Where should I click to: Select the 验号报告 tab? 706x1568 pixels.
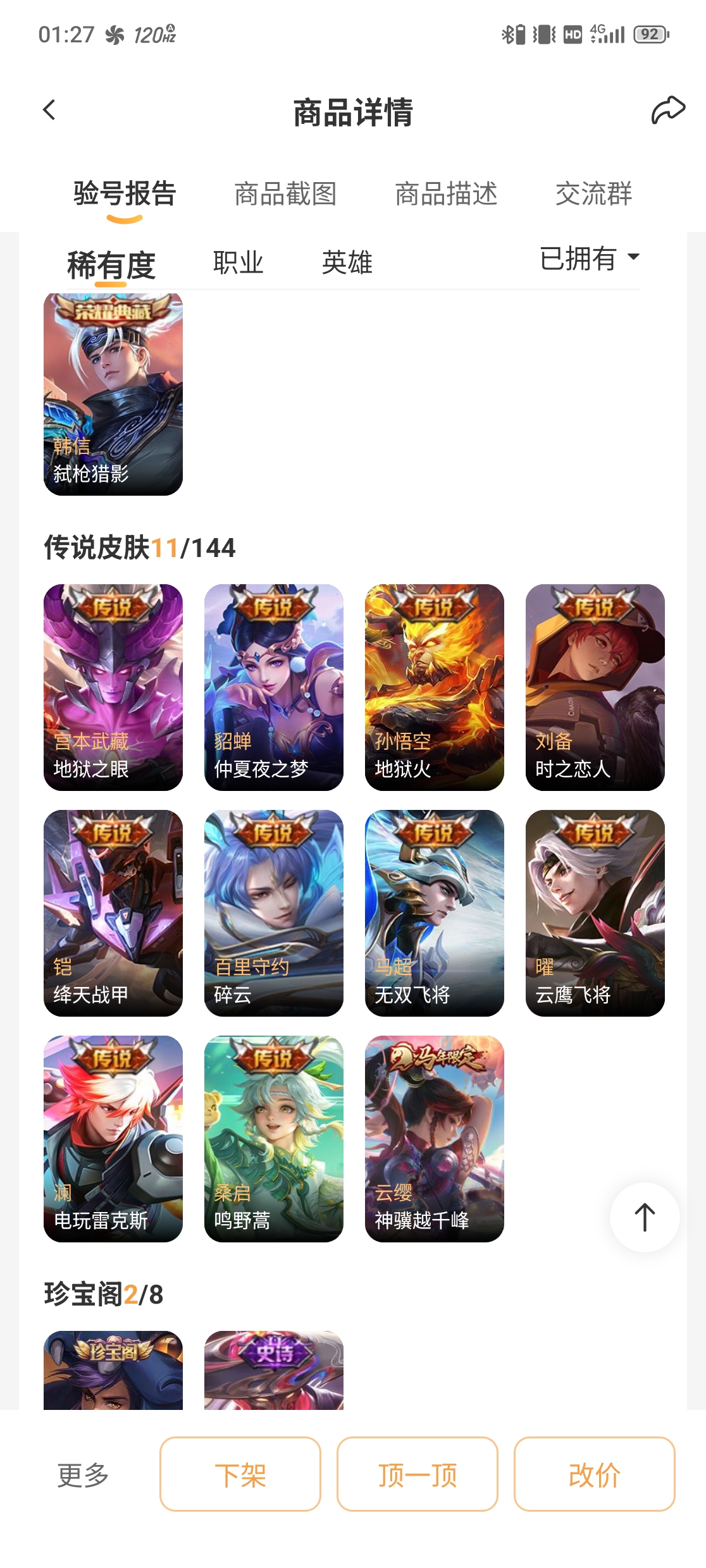[125, 193]
